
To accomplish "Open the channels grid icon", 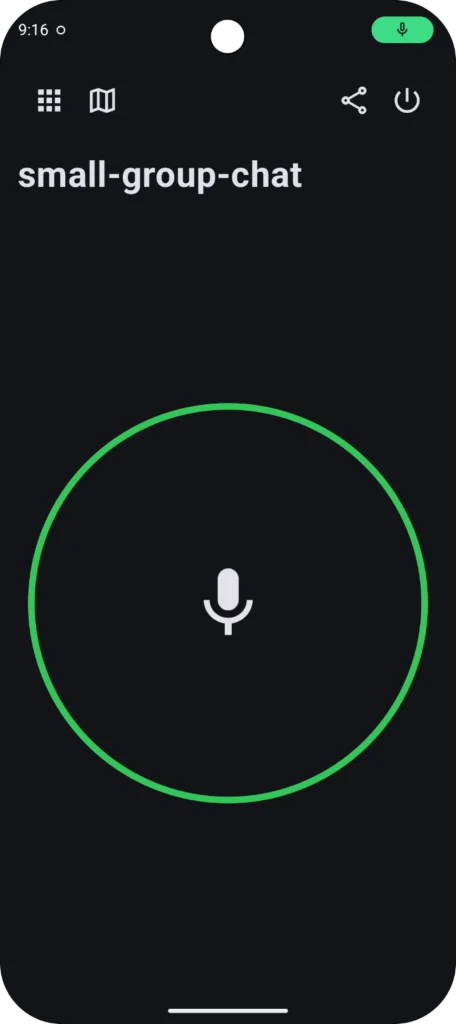I will click(49, 101).
